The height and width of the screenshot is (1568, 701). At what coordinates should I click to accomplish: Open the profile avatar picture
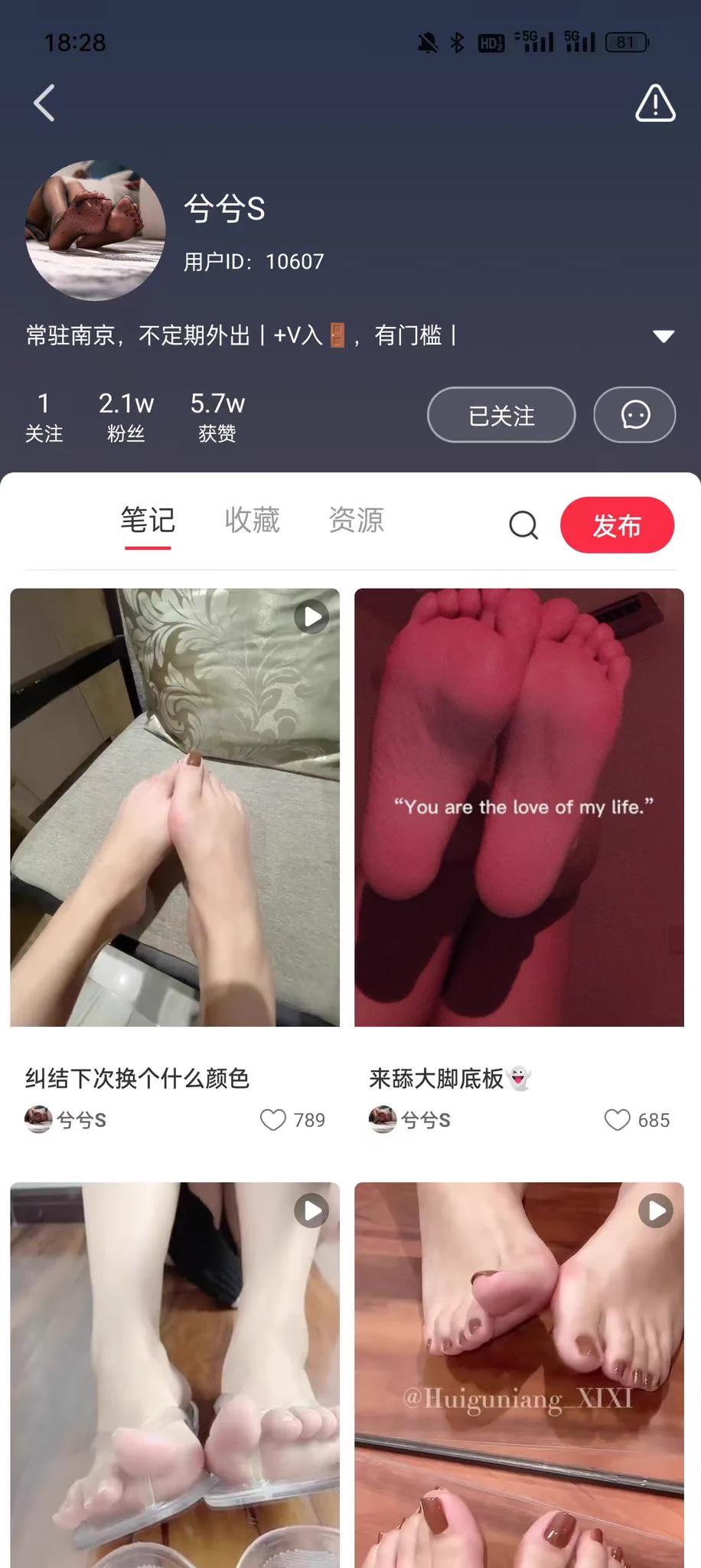96,230
